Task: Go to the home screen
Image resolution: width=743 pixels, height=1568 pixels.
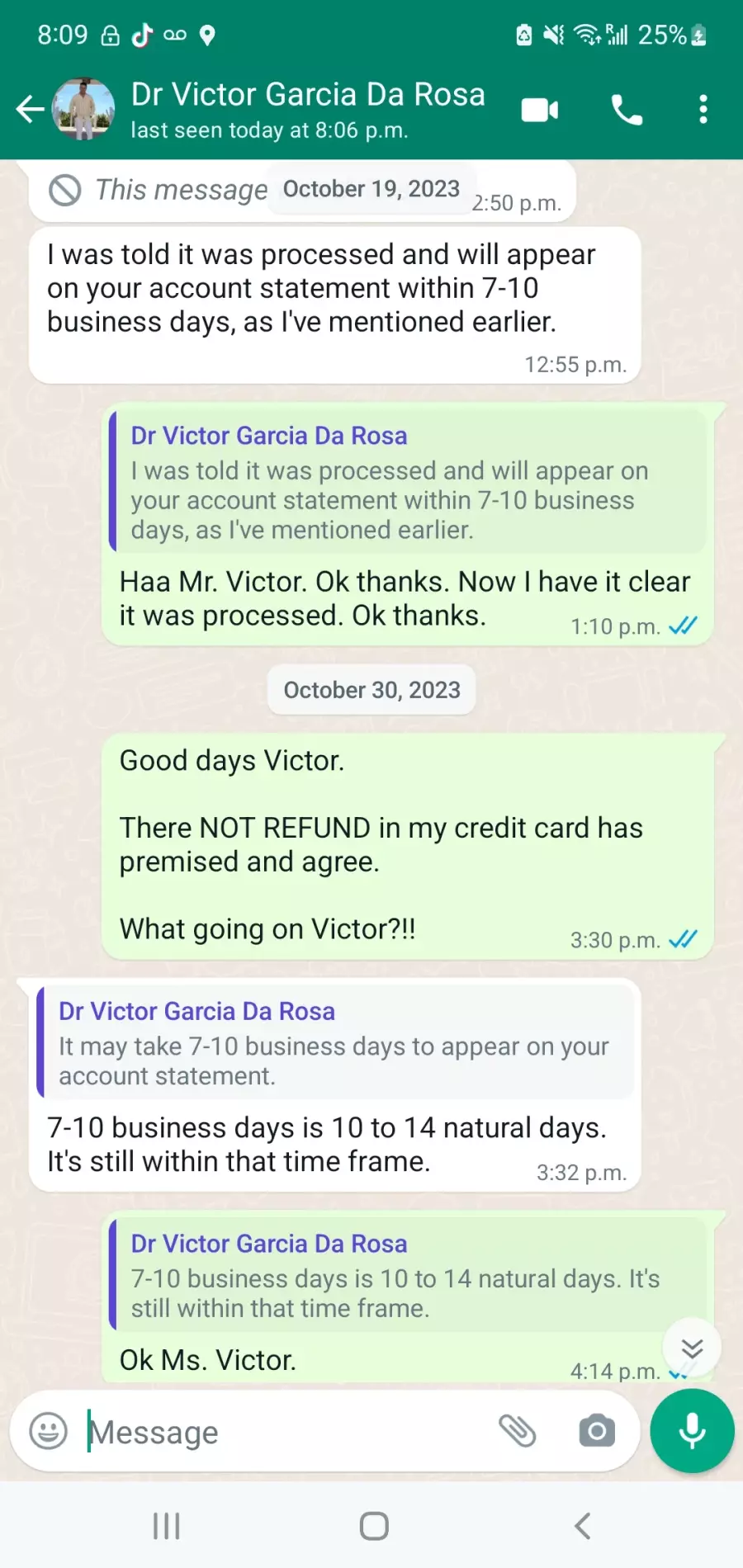Action: click(x=374, y=1526)
